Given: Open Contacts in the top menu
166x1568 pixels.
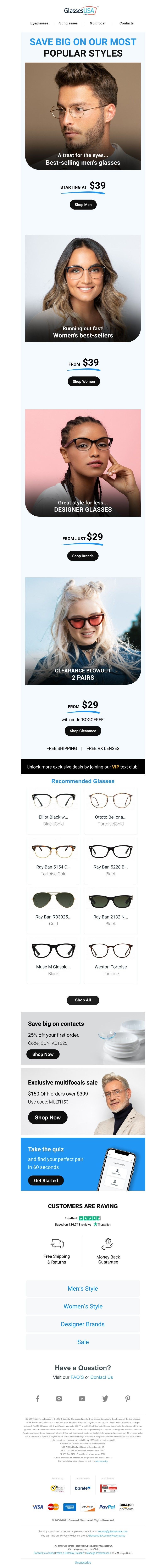Looking at the screenshot, I should pos(126,23).
